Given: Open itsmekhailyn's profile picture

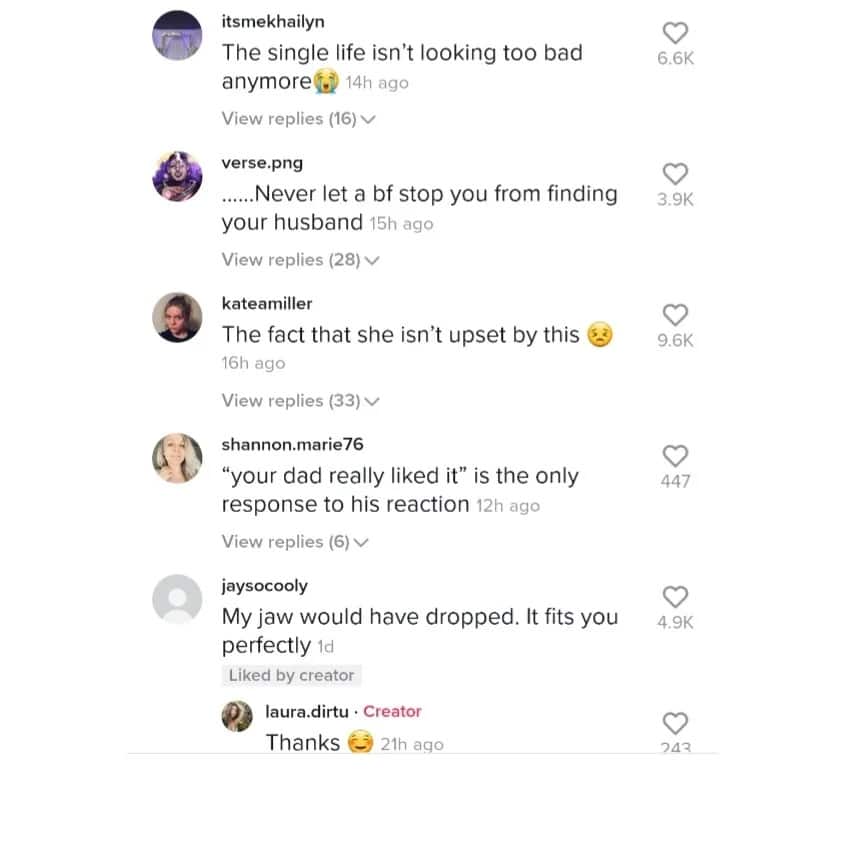Looking at the screenshot, I should point(177,36).
